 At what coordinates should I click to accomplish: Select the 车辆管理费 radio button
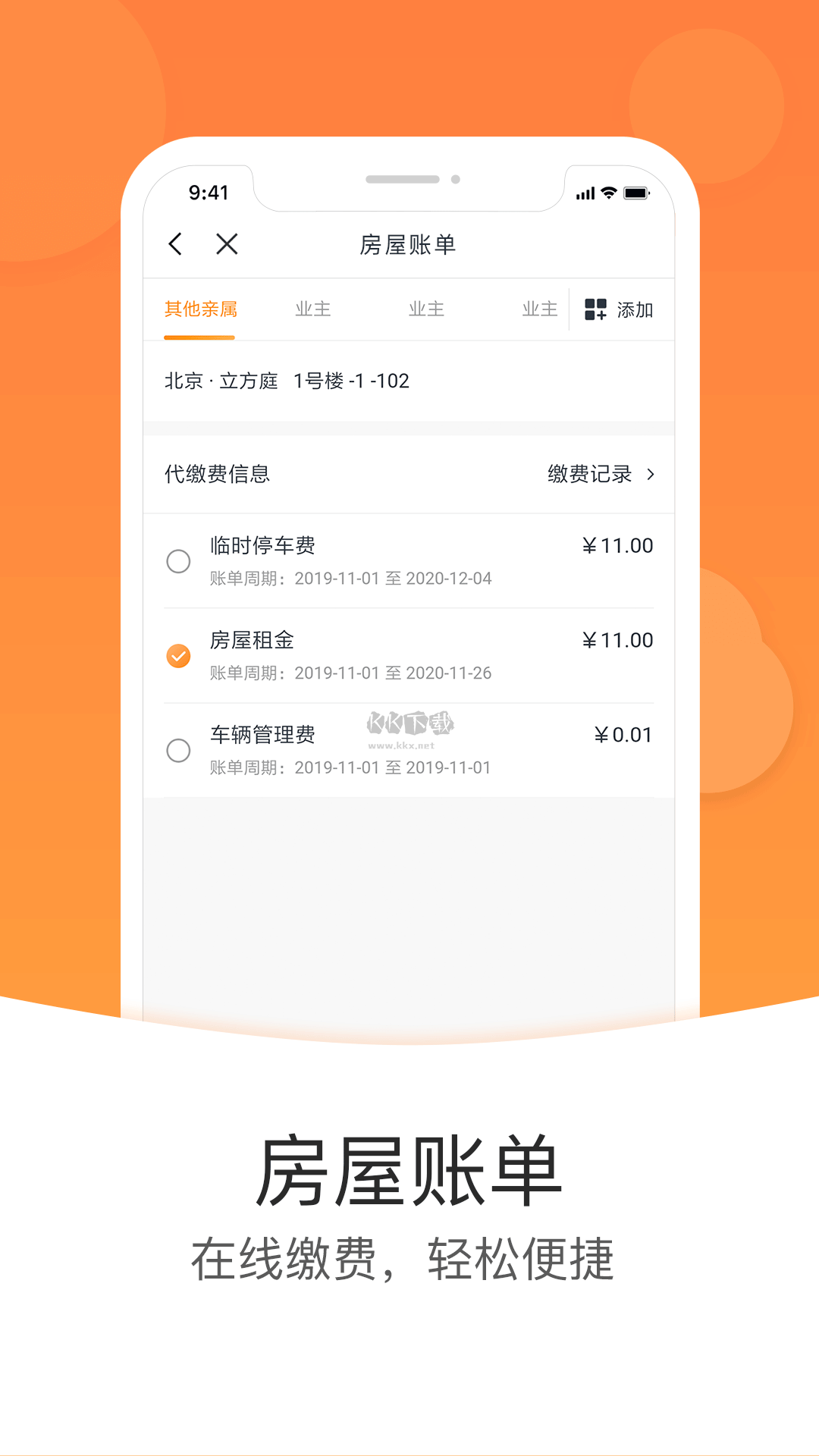point(179,751)
